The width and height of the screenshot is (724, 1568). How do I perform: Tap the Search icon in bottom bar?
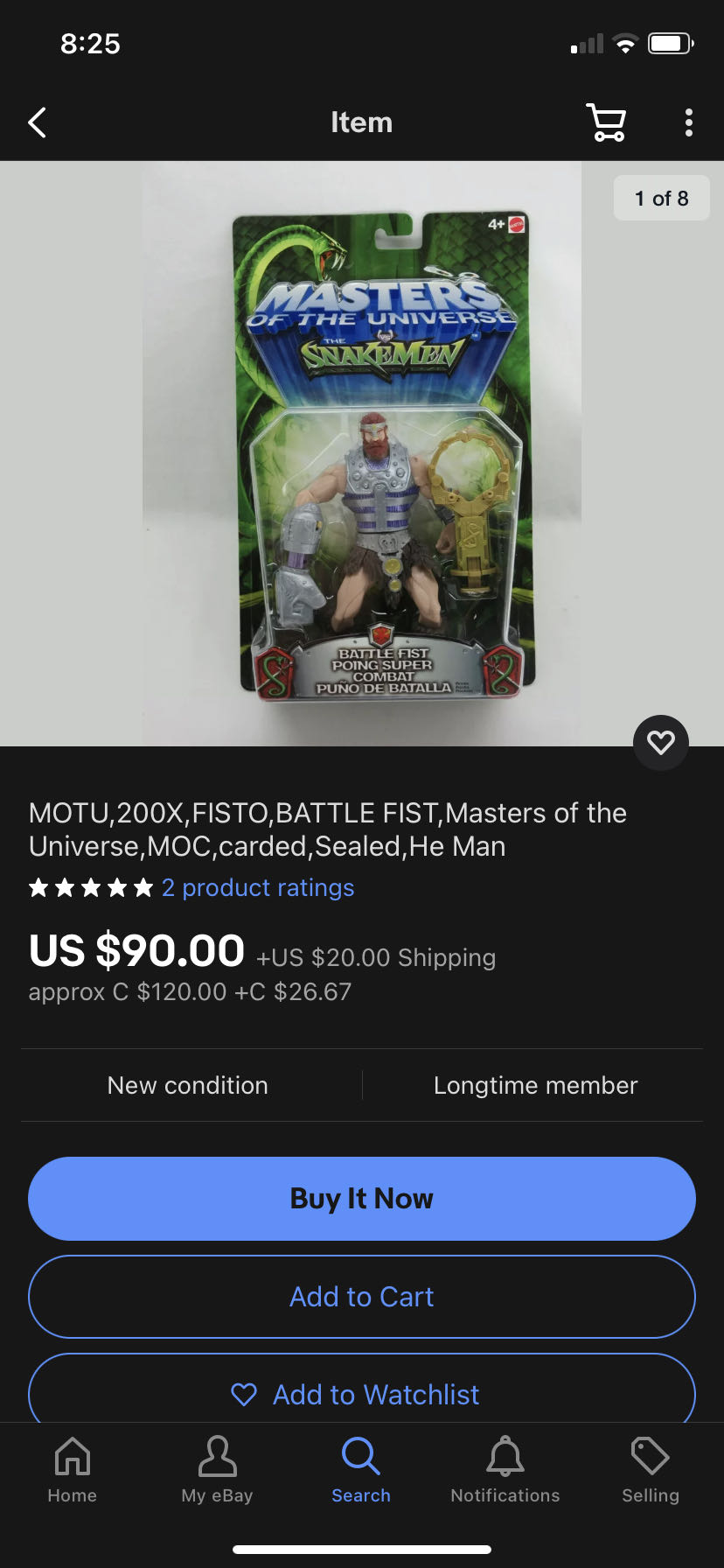tap(360, 1470)
